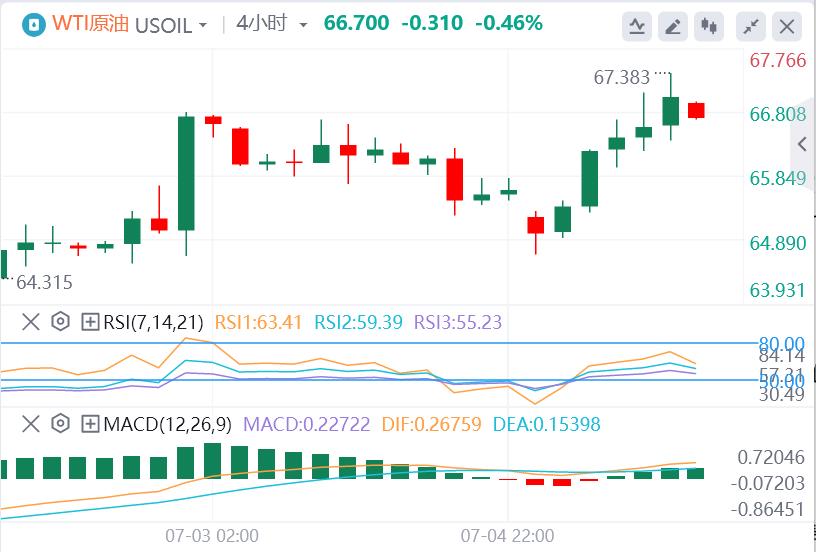Close the chart window

coord(787,27)
